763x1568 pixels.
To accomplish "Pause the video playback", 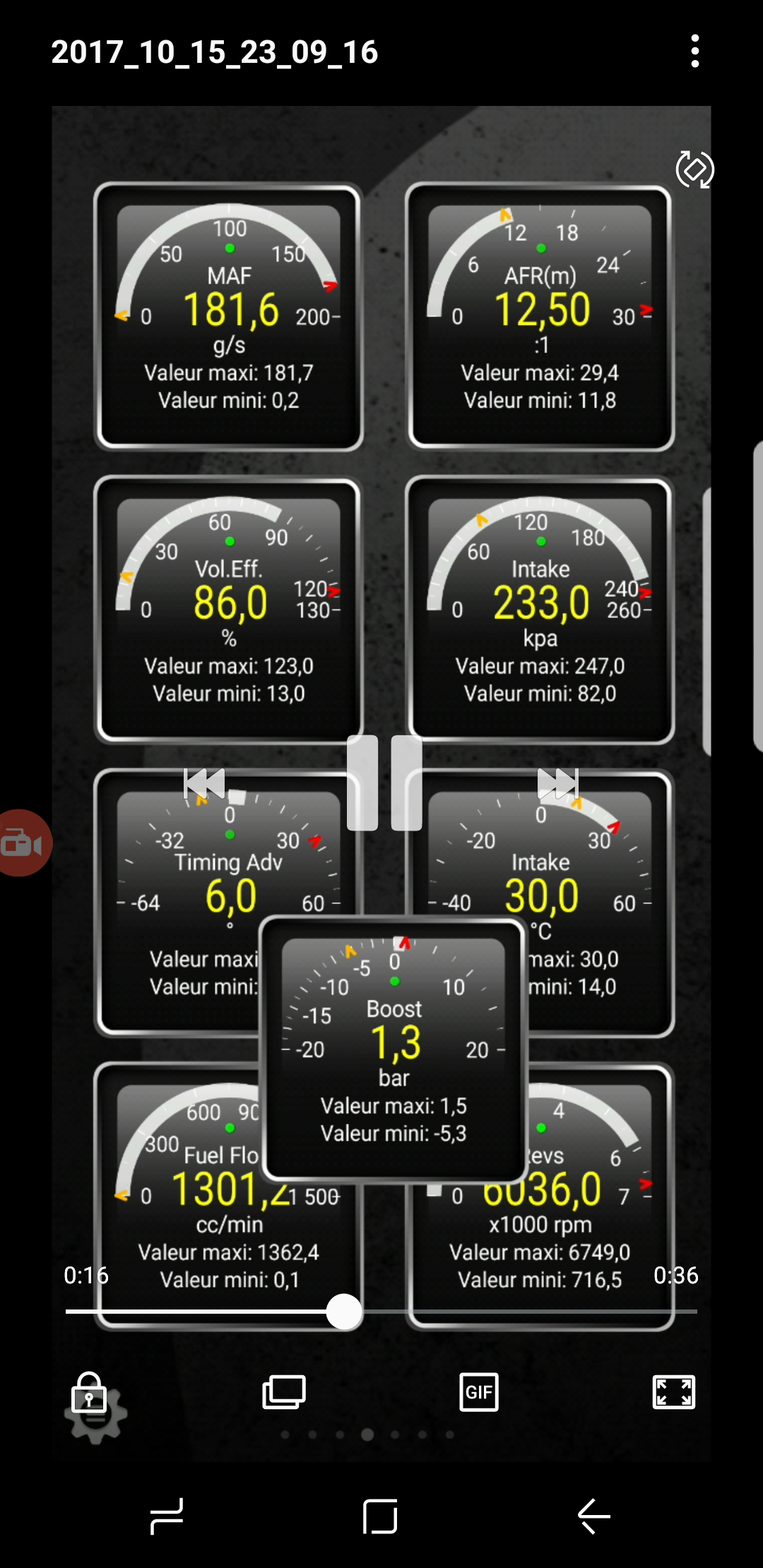I will pyautogui.click(x=384, y=783).
